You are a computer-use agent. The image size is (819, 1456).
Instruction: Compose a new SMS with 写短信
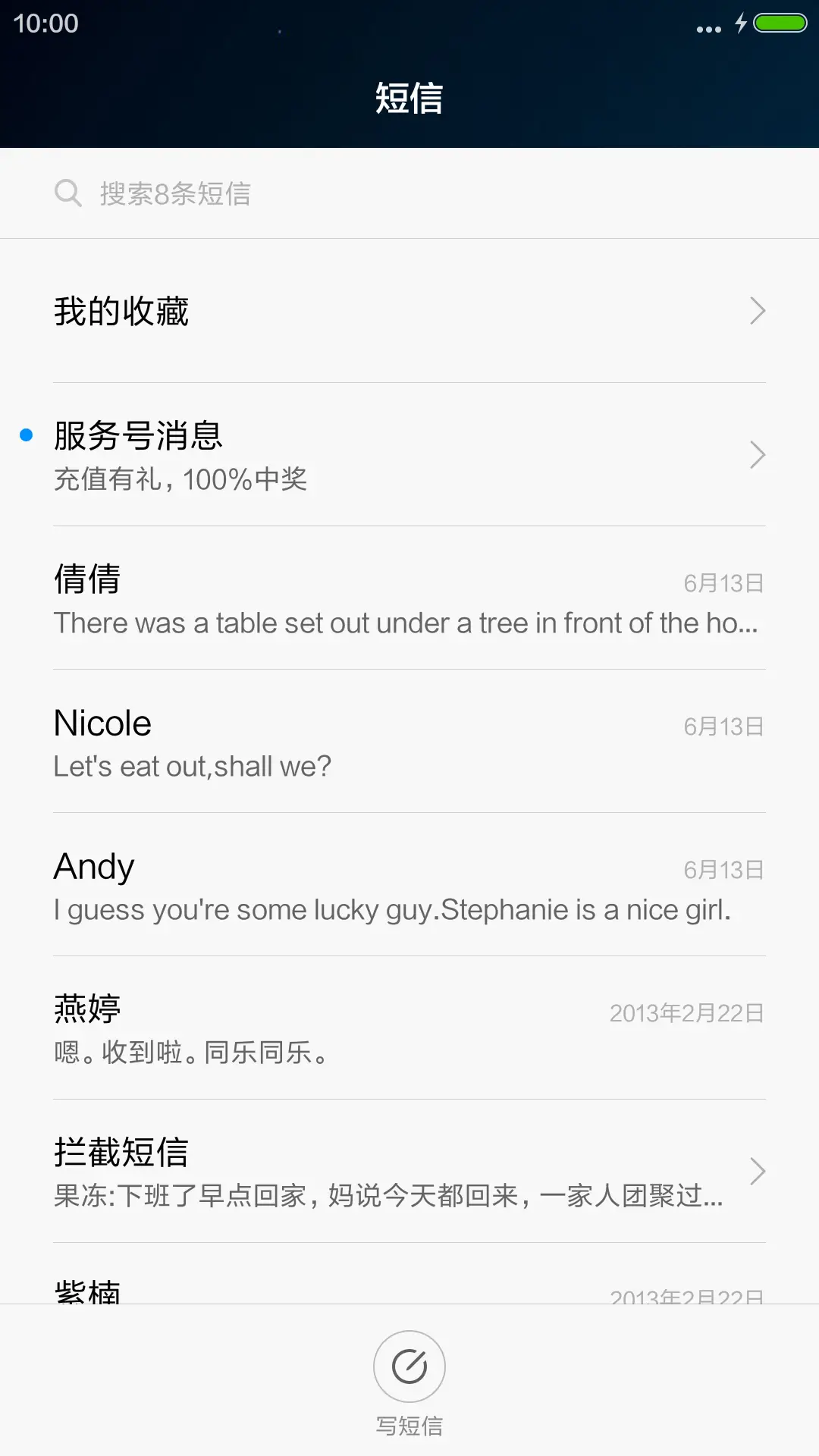409,1367
